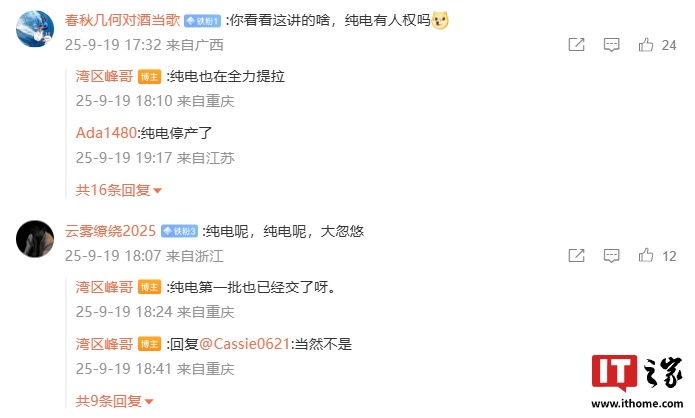This screenshot has width=695, height=418.
Task: Open the @Cassie0621 mention link
Action: click(x=244, y=344)
